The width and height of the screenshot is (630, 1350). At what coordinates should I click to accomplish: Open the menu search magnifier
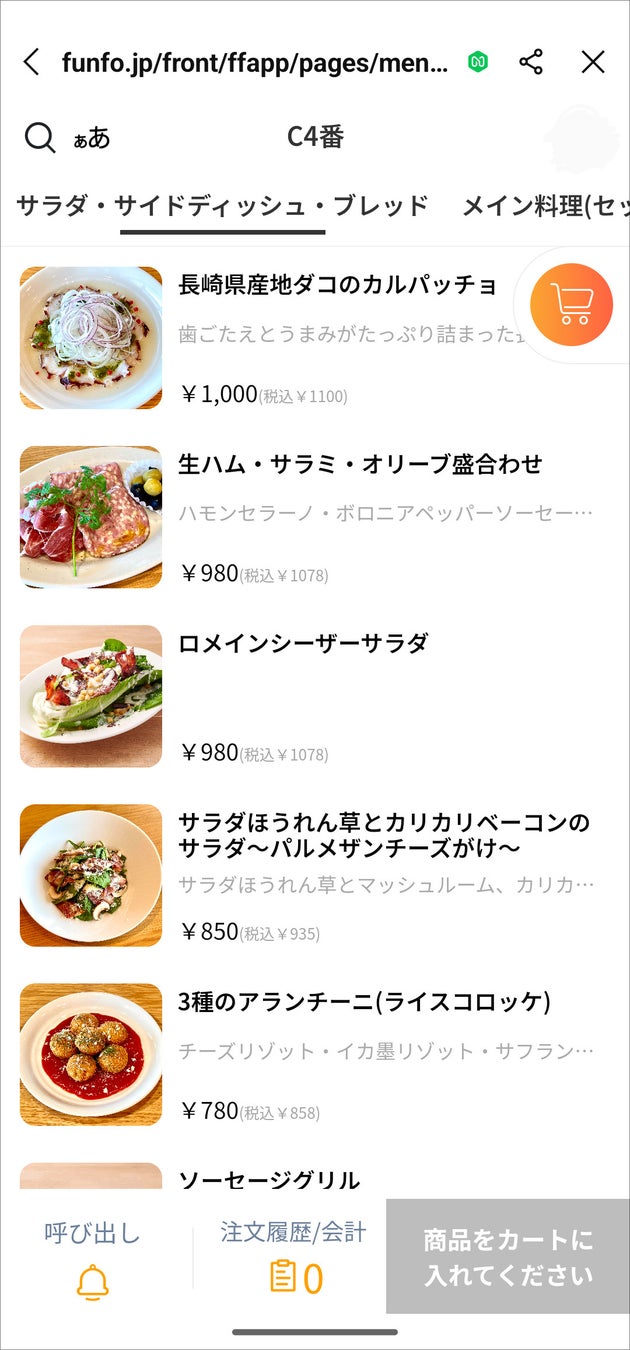[40, 138]
